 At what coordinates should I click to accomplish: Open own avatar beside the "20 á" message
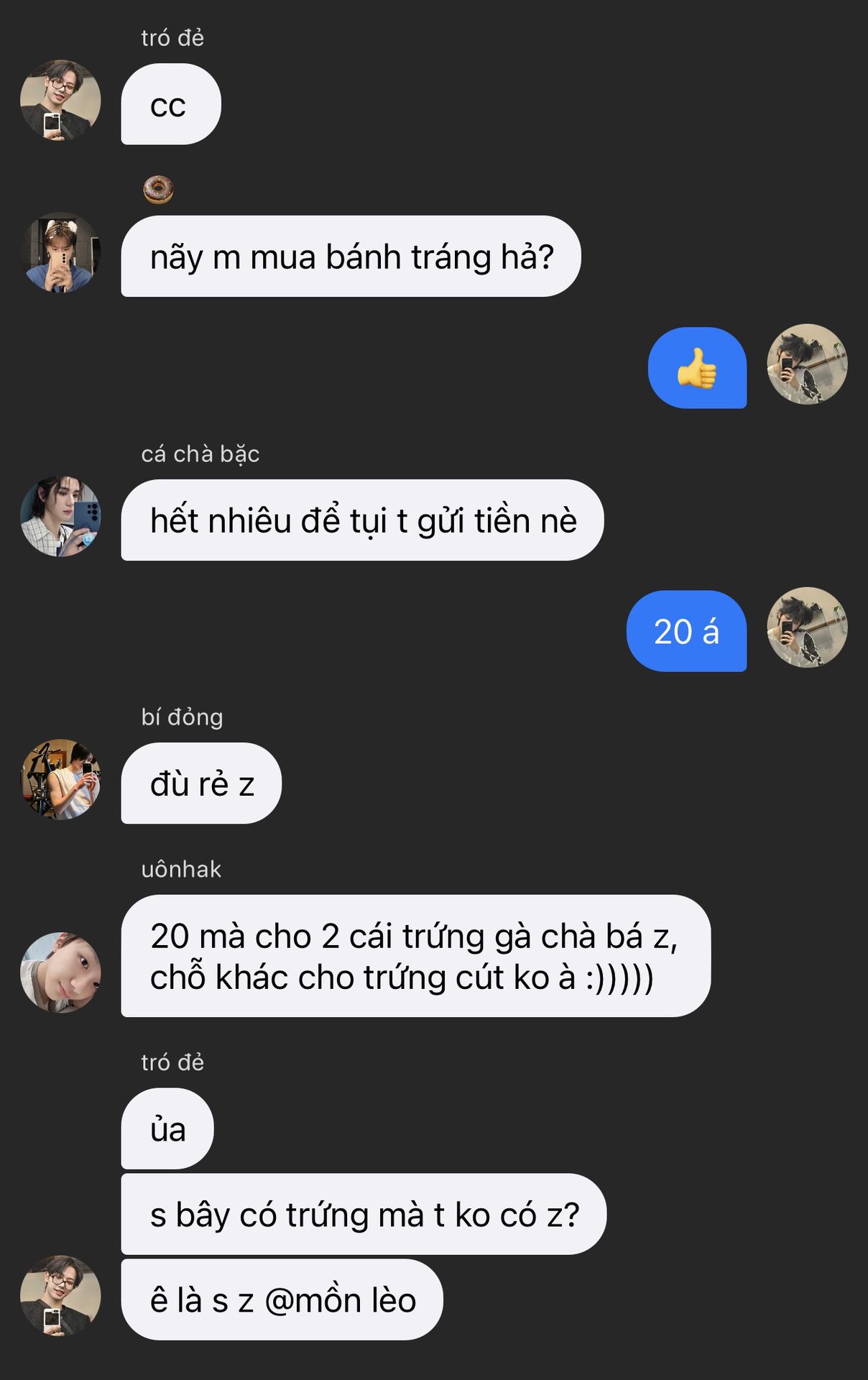[x=807, y=627]
